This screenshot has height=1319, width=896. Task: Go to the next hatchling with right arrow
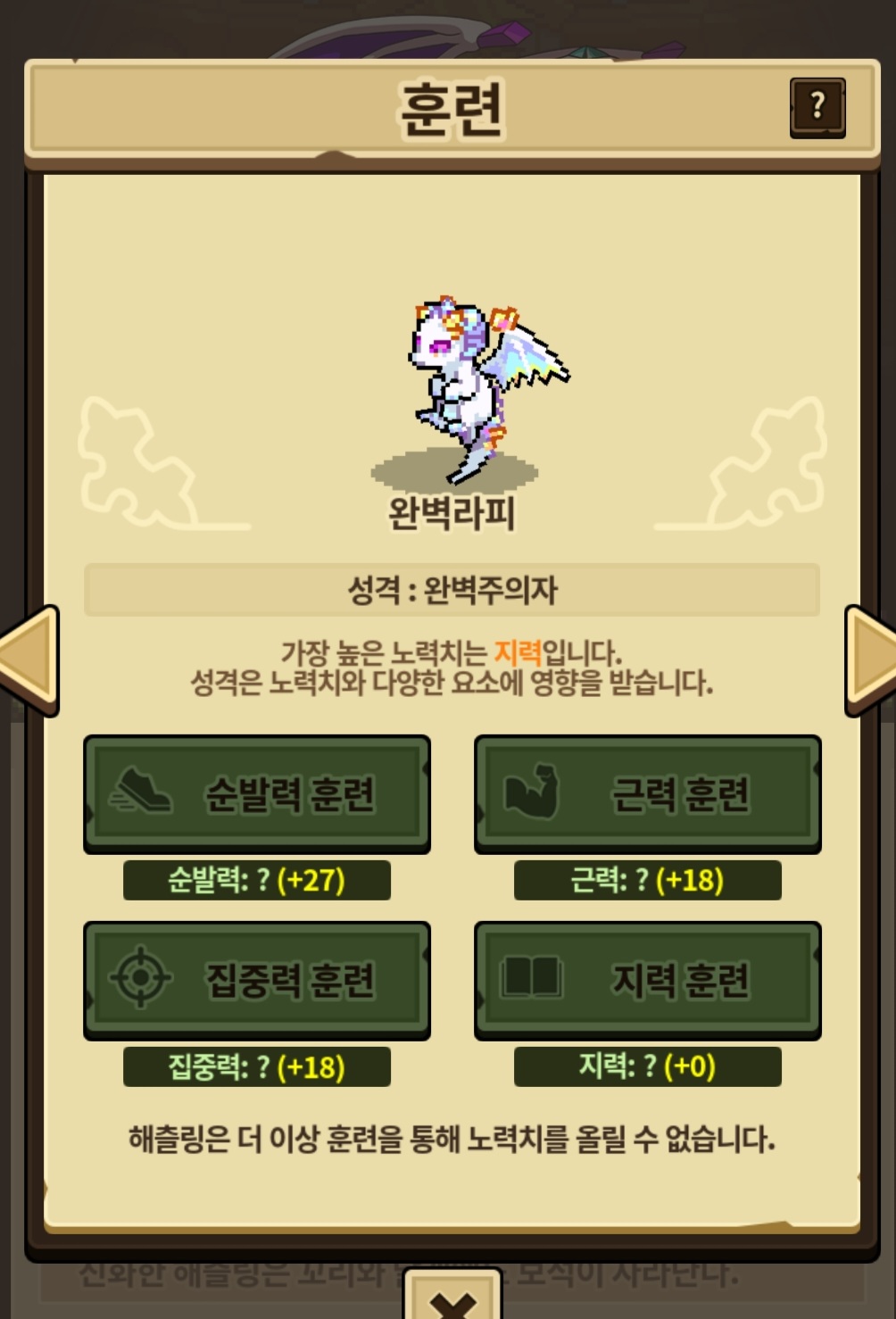pos(868,660)
